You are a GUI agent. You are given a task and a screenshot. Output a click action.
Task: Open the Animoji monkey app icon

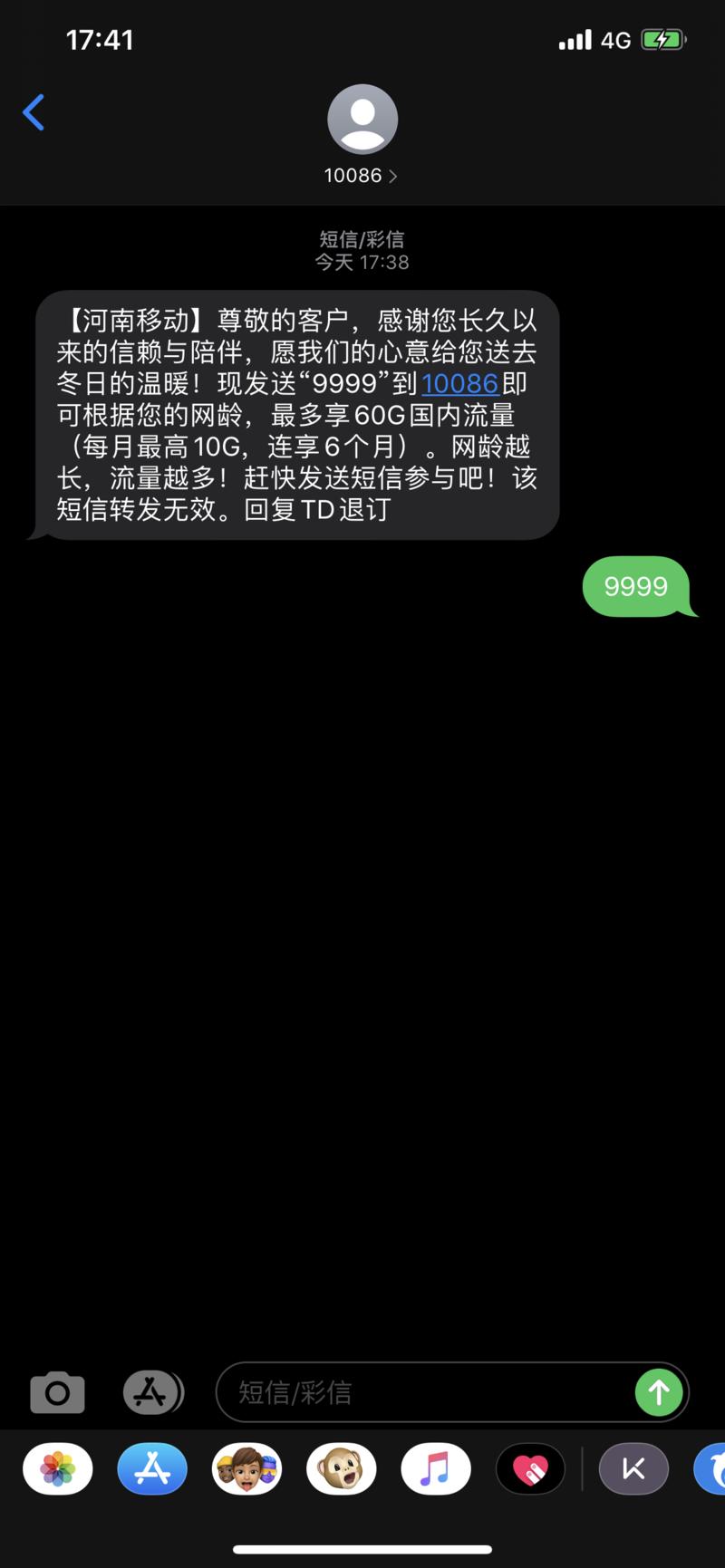coord(341,1468)
